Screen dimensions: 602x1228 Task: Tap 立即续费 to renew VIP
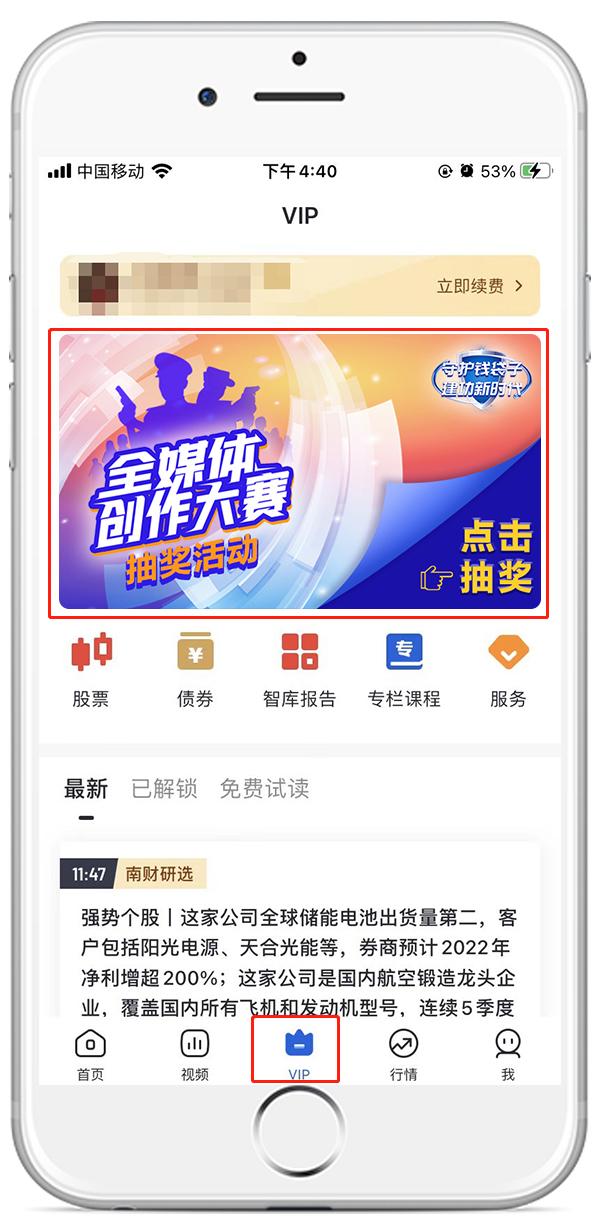[479, 286]
